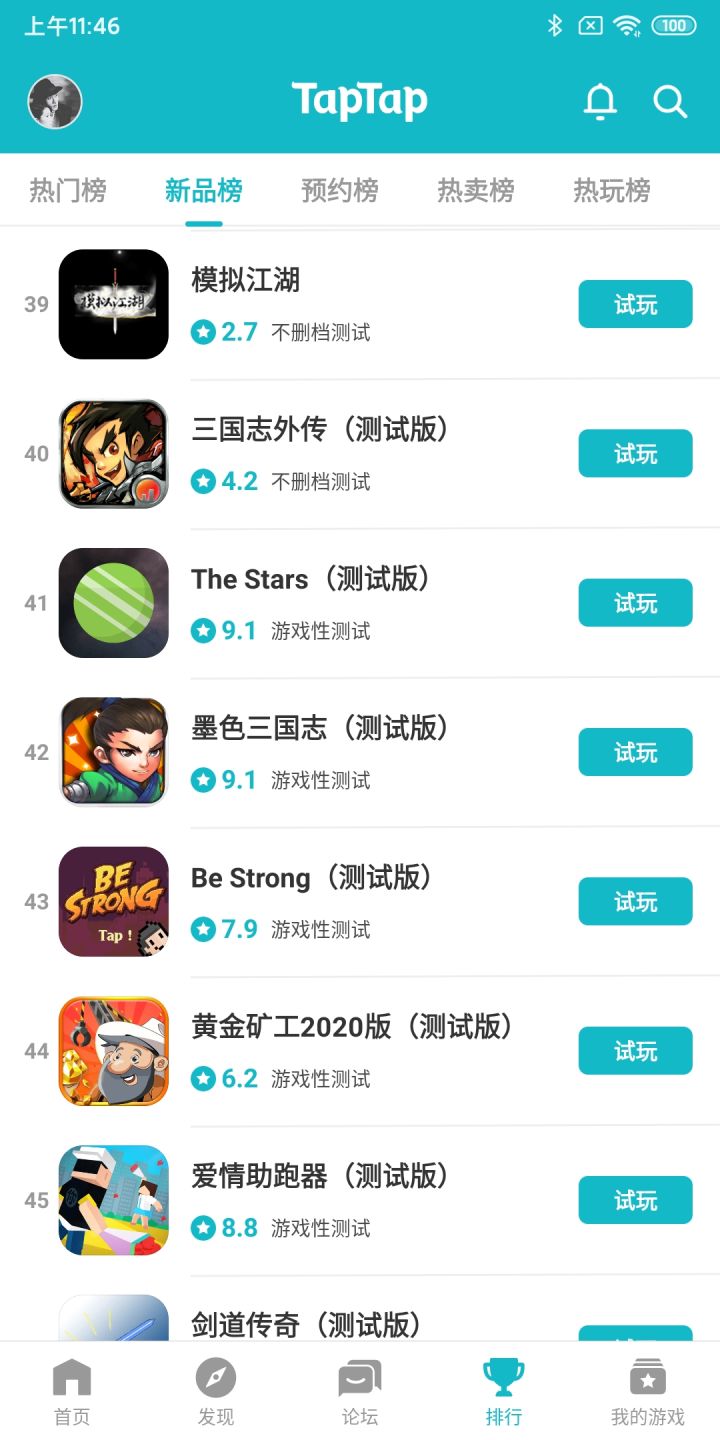Open 我的游戏 tab
This screenshot has width=720, height=1440.
pyautogui.click(x=648, y=1392)
